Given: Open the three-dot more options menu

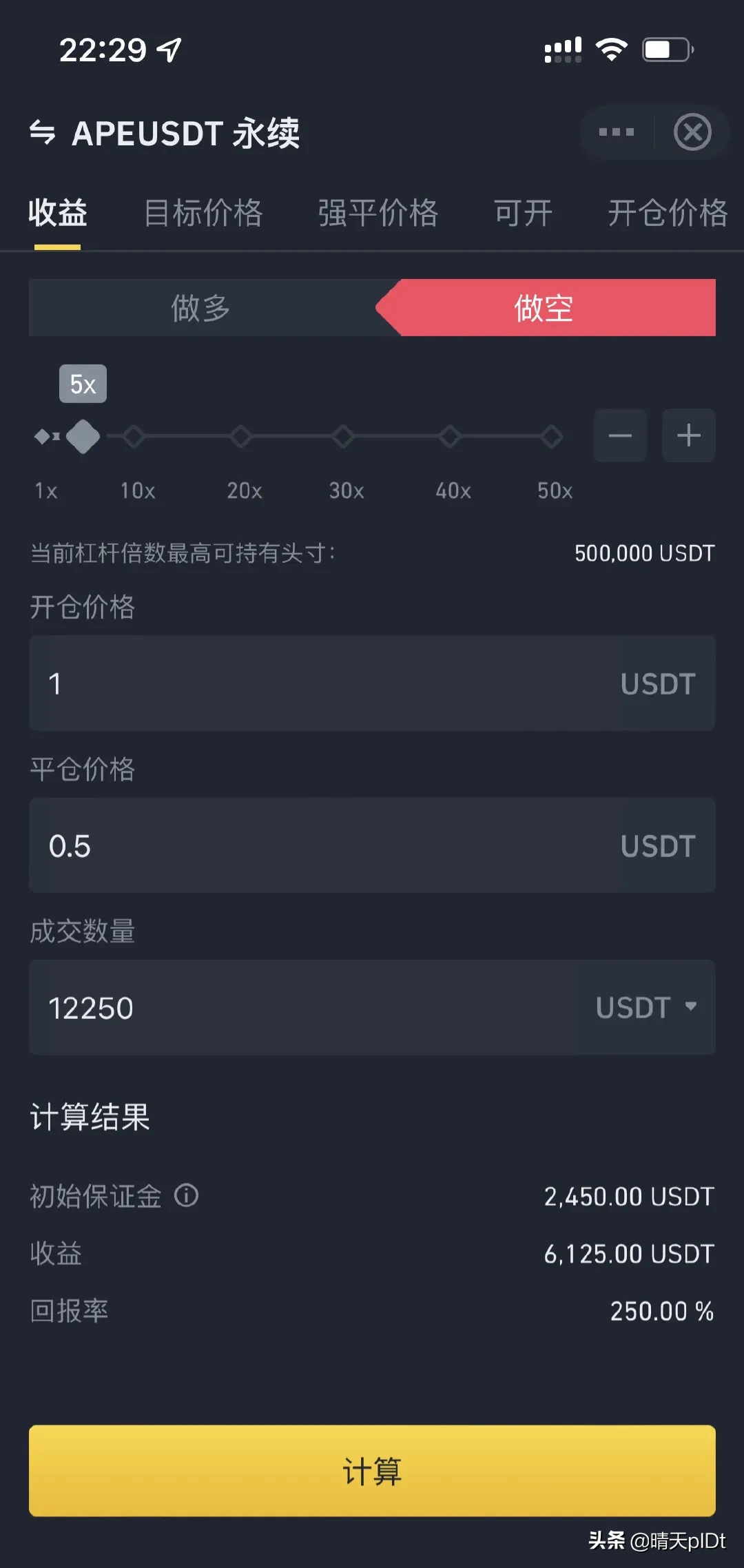Looking at the screenshot, I should pyautogui.click(x=617, y=132).
